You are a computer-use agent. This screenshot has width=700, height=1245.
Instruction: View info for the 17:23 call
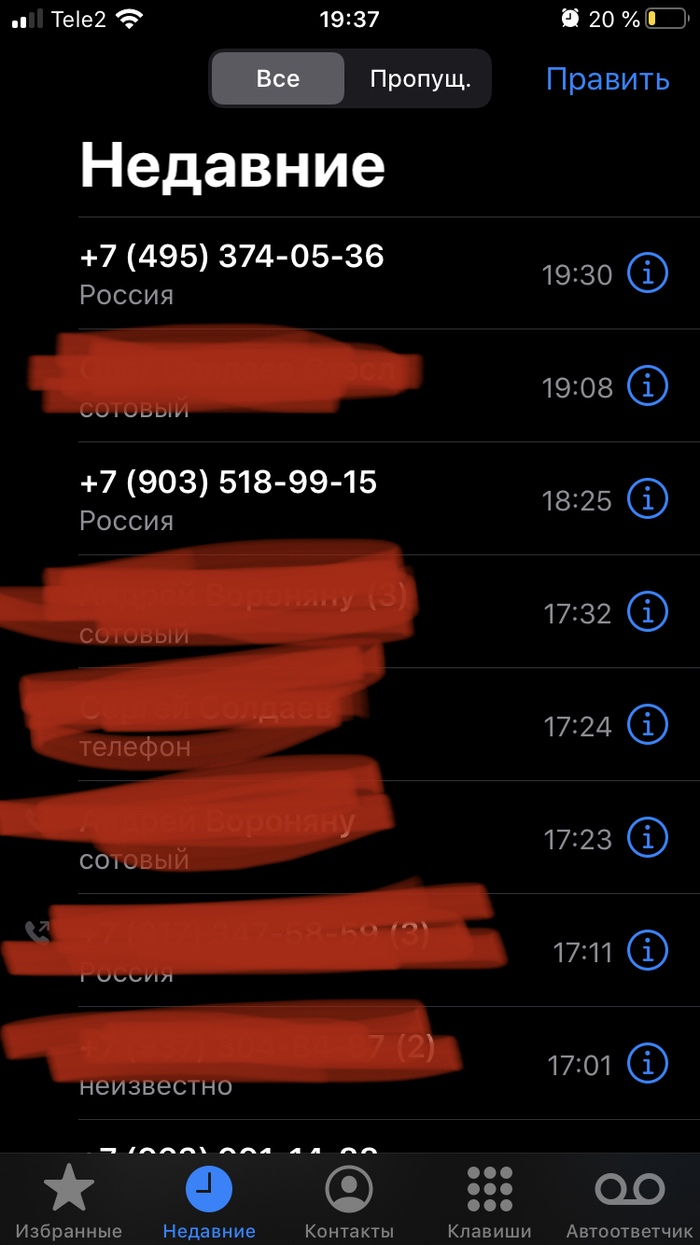pyautogui.click(x=647, y=837)
